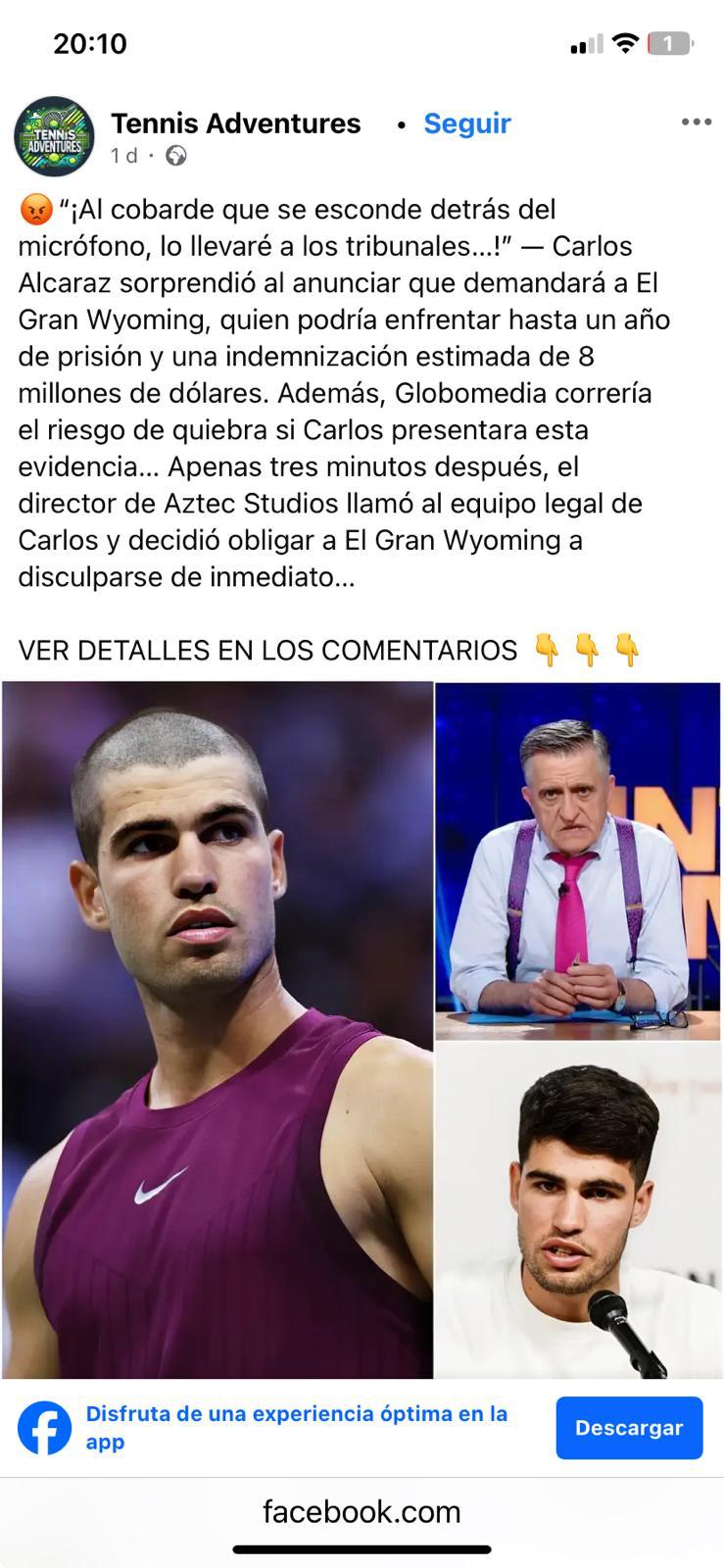The height and width of the screenshot is (1568, 724).
Task: Open the Tennis Adventures profile picture
Action: click(56, 133)
